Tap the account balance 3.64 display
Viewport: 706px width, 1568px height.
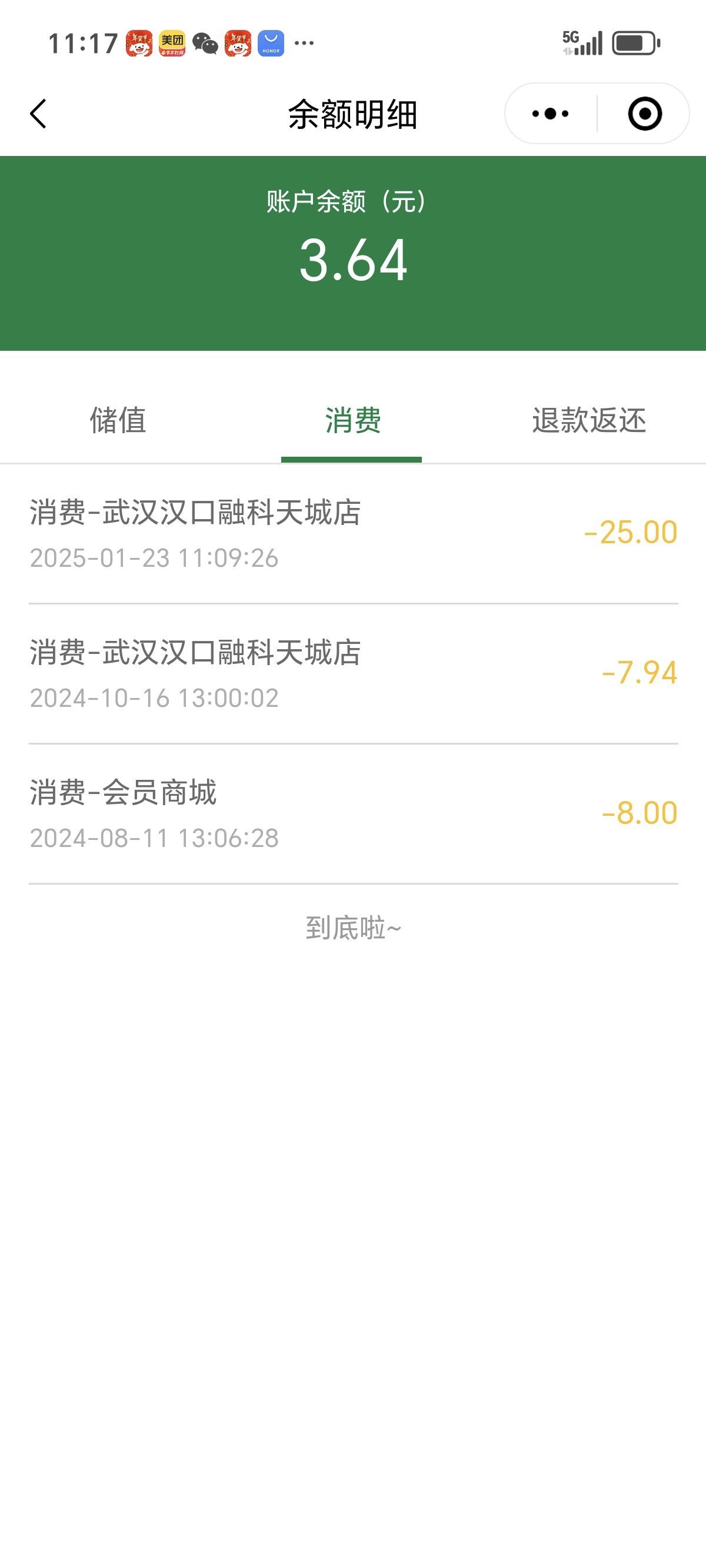click(x=353, y=263)
